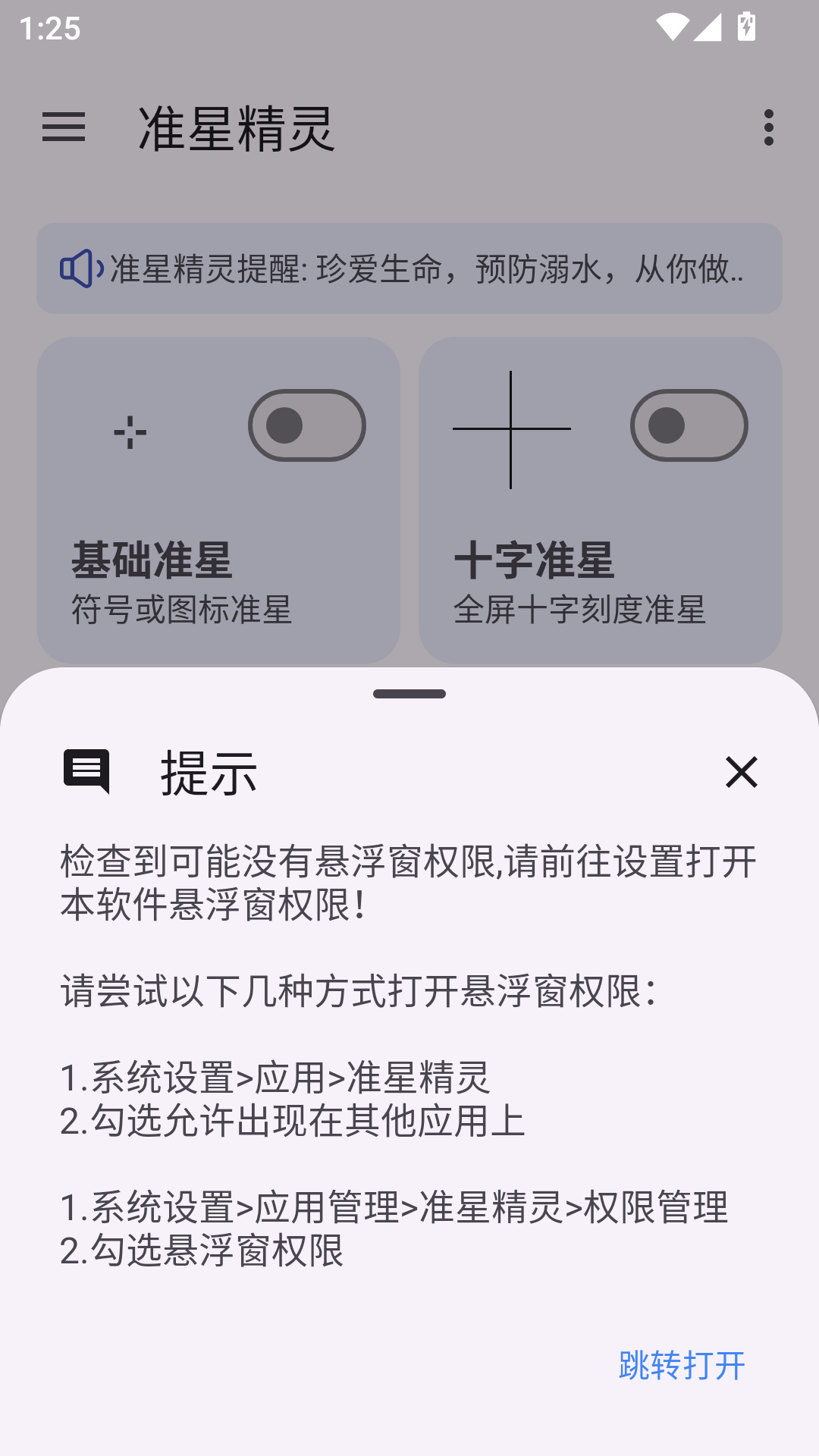The width and height of the screenshot is (819, 1456).
Task: Tap the bottom sheet drag handle
Action: [409, 694]
